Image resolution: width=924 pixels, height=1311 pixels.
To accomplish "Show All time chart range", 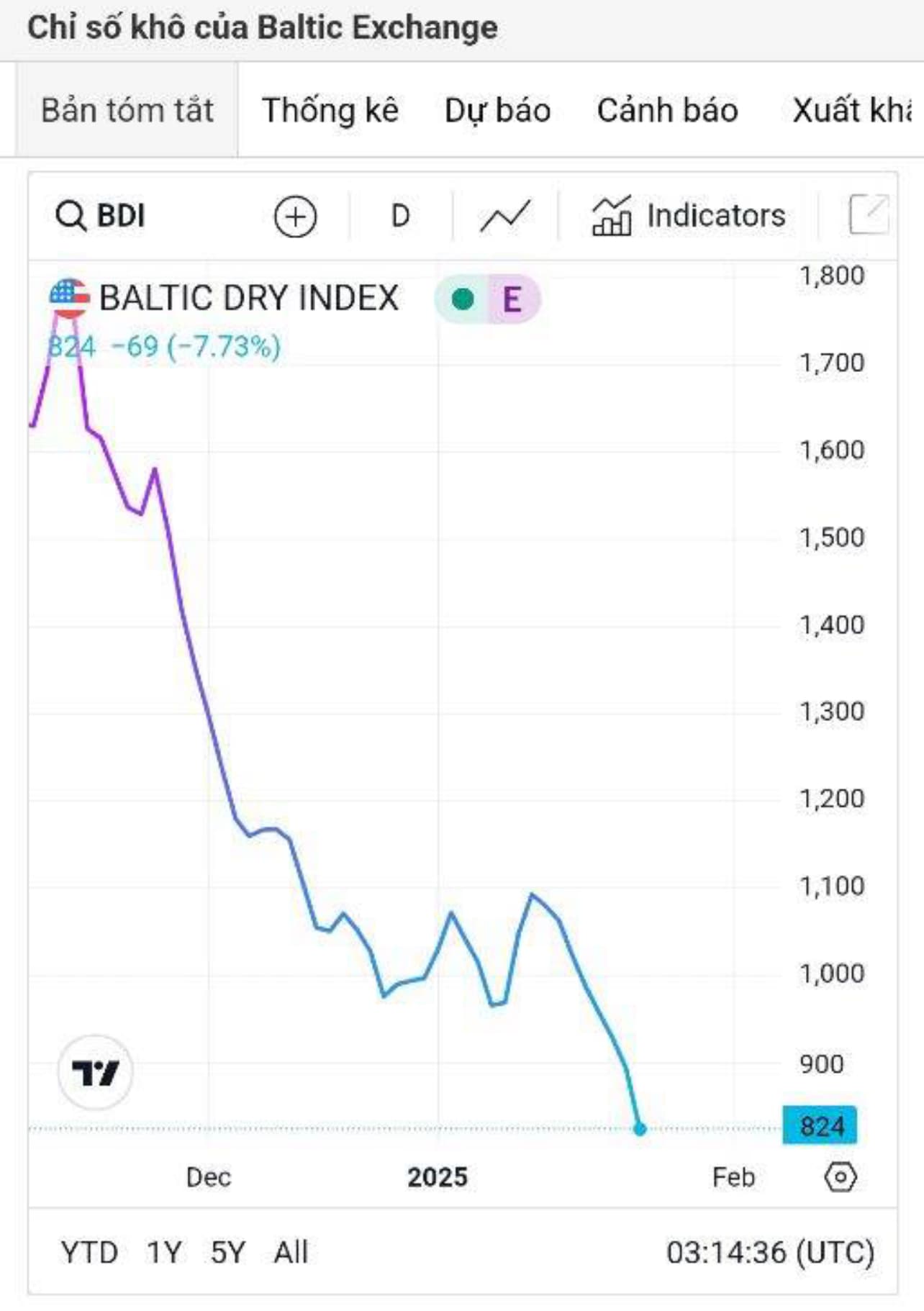I will 291,1253.
